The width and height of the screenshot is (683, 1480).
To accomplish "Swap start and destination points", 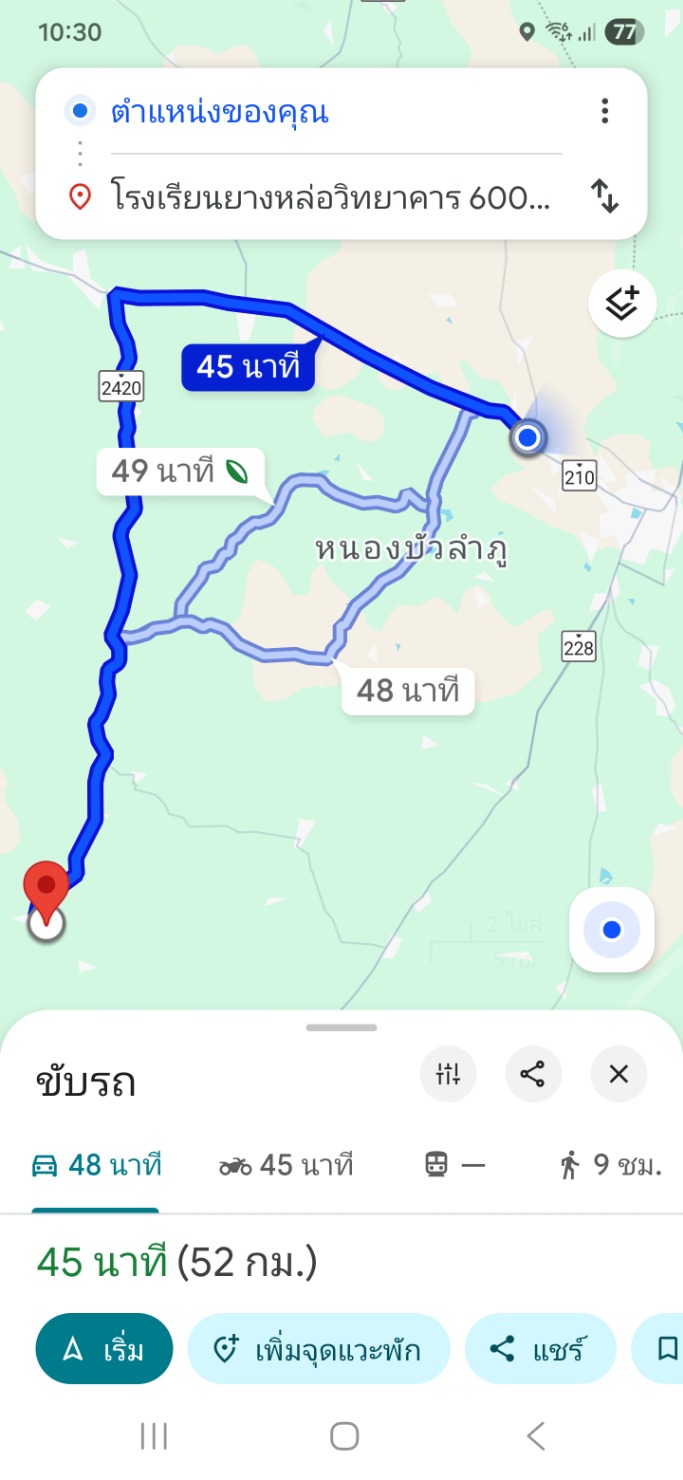I will (605, 196).
